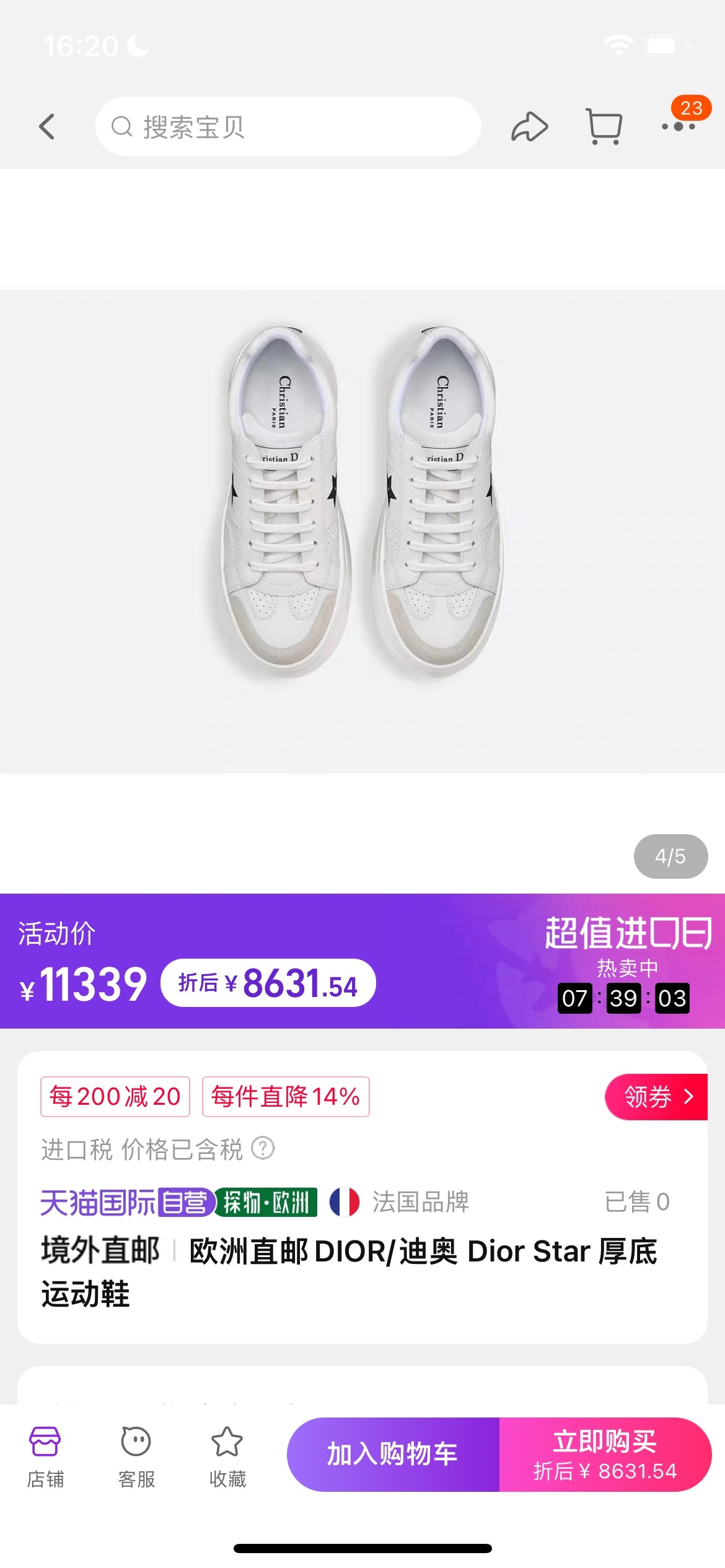
Task: Contact 客服 customer service
Action: click(136, 1457)
